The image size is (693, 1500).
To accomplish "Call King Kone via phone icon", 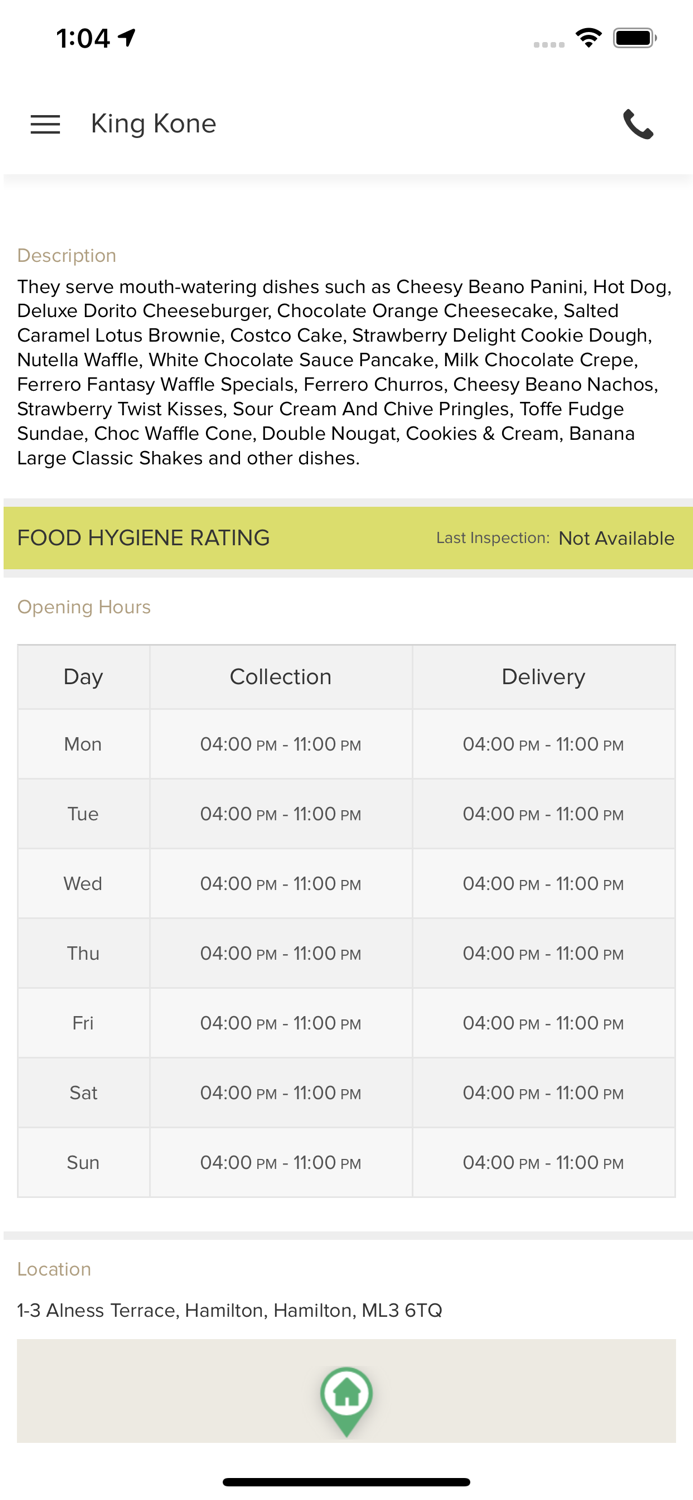I will tap(638, 124).
